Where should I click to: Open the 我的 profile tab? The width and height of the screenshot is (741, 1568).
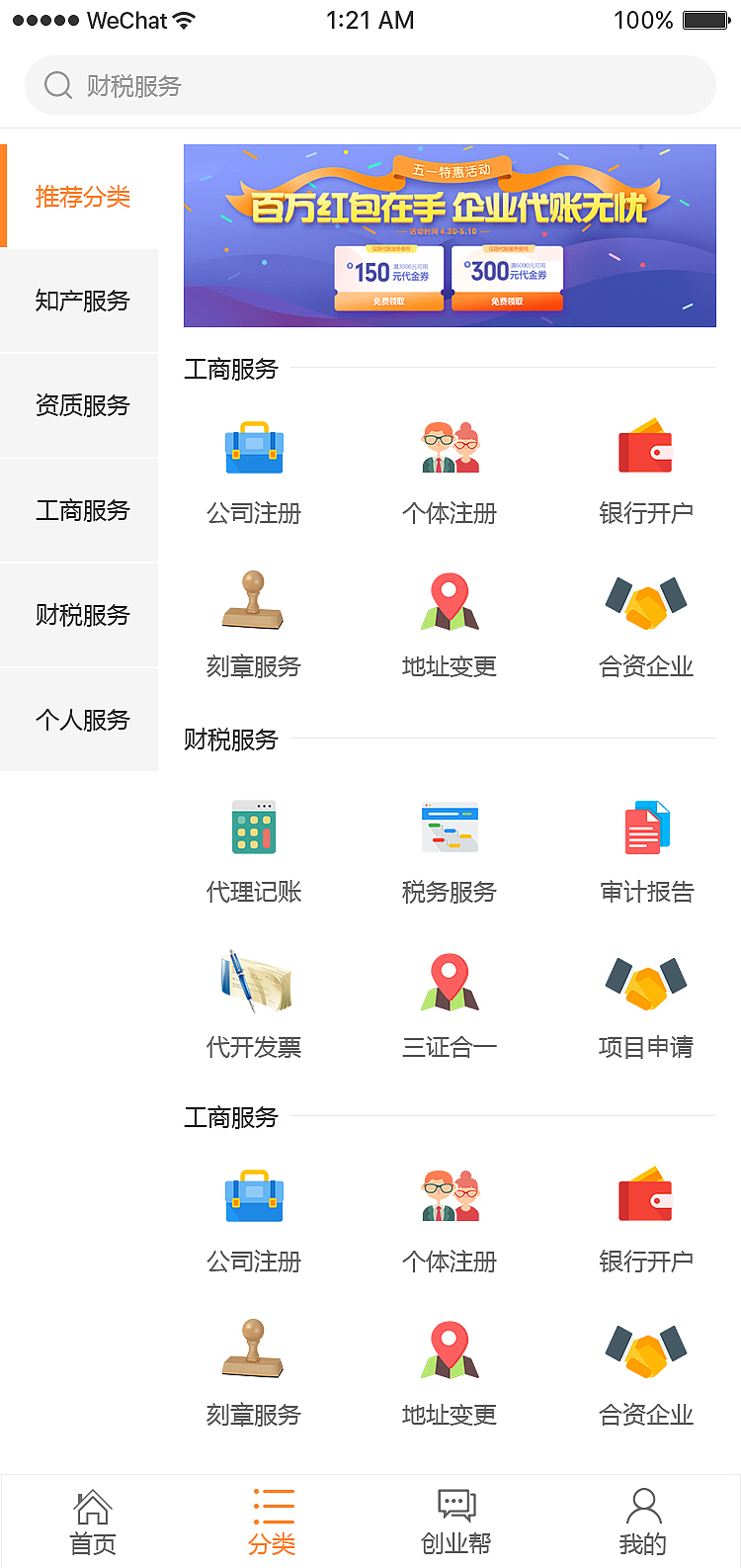click(x=643, y=1523)
